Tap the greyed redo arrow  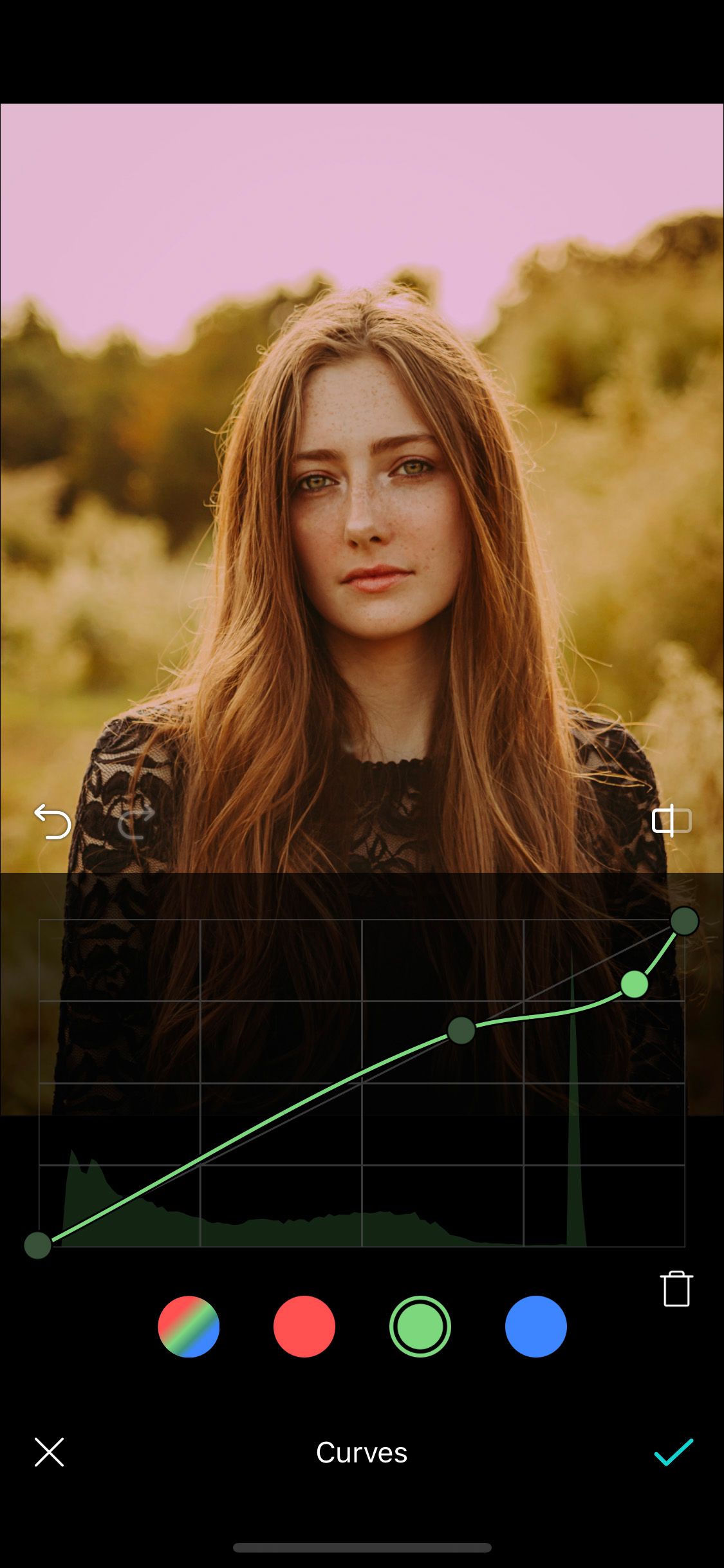pyautogui.click(x=136, y=821)
